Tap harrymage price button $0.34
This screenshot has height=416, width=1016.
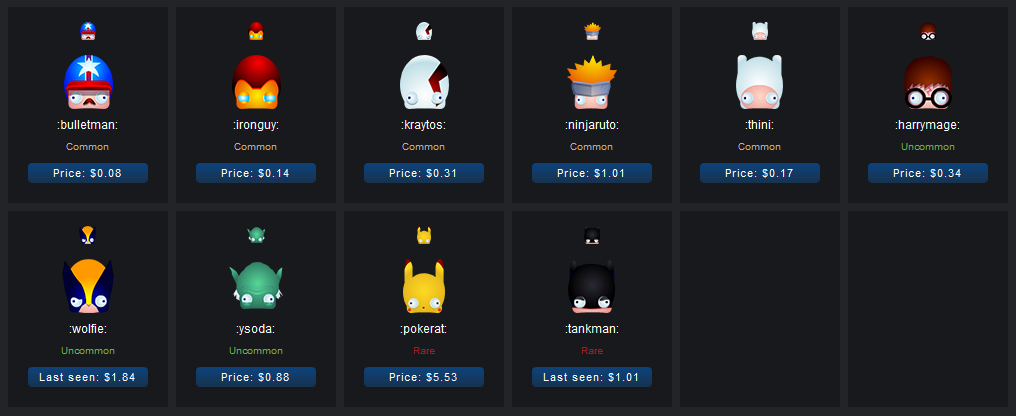pos(928,173)
